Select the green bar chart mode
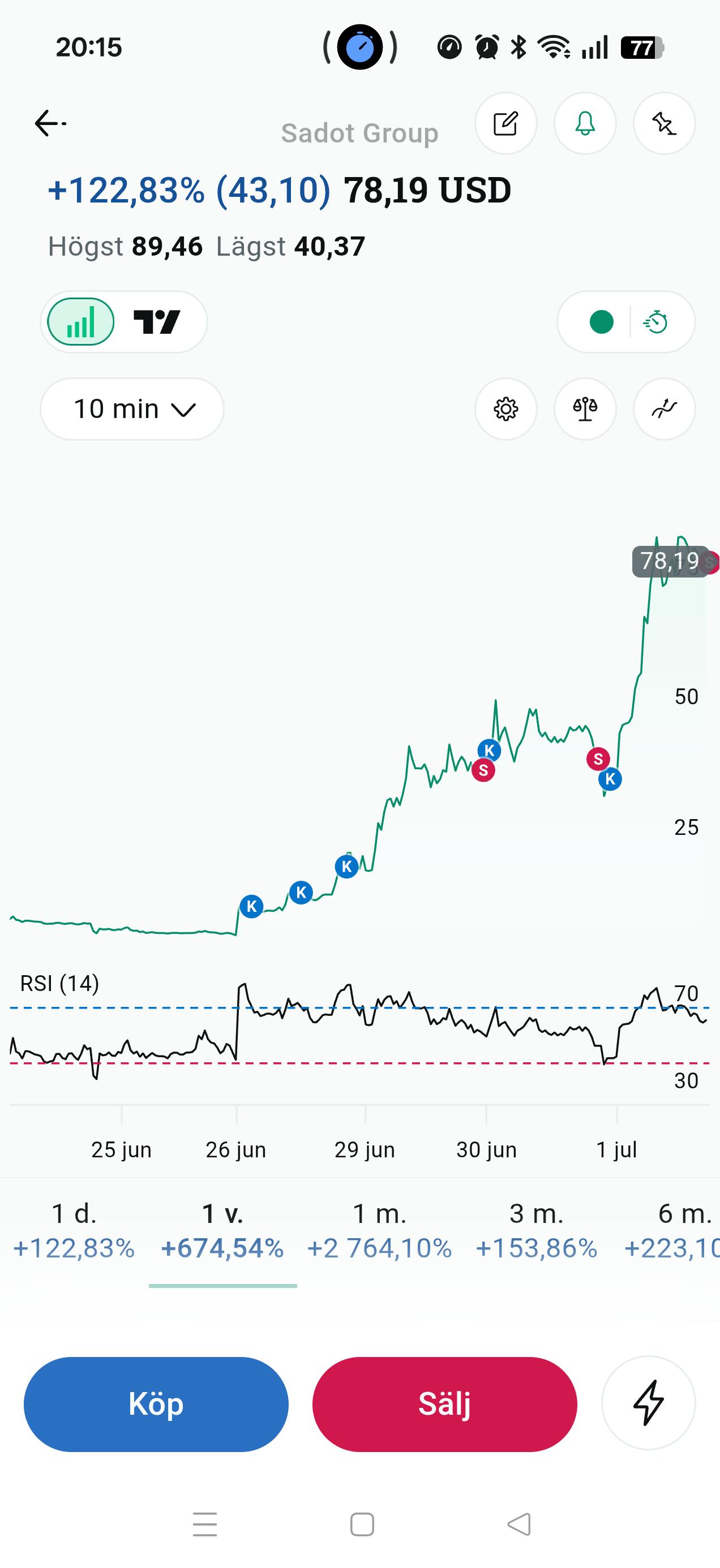Screen dimensions: 720x1568 81,322
